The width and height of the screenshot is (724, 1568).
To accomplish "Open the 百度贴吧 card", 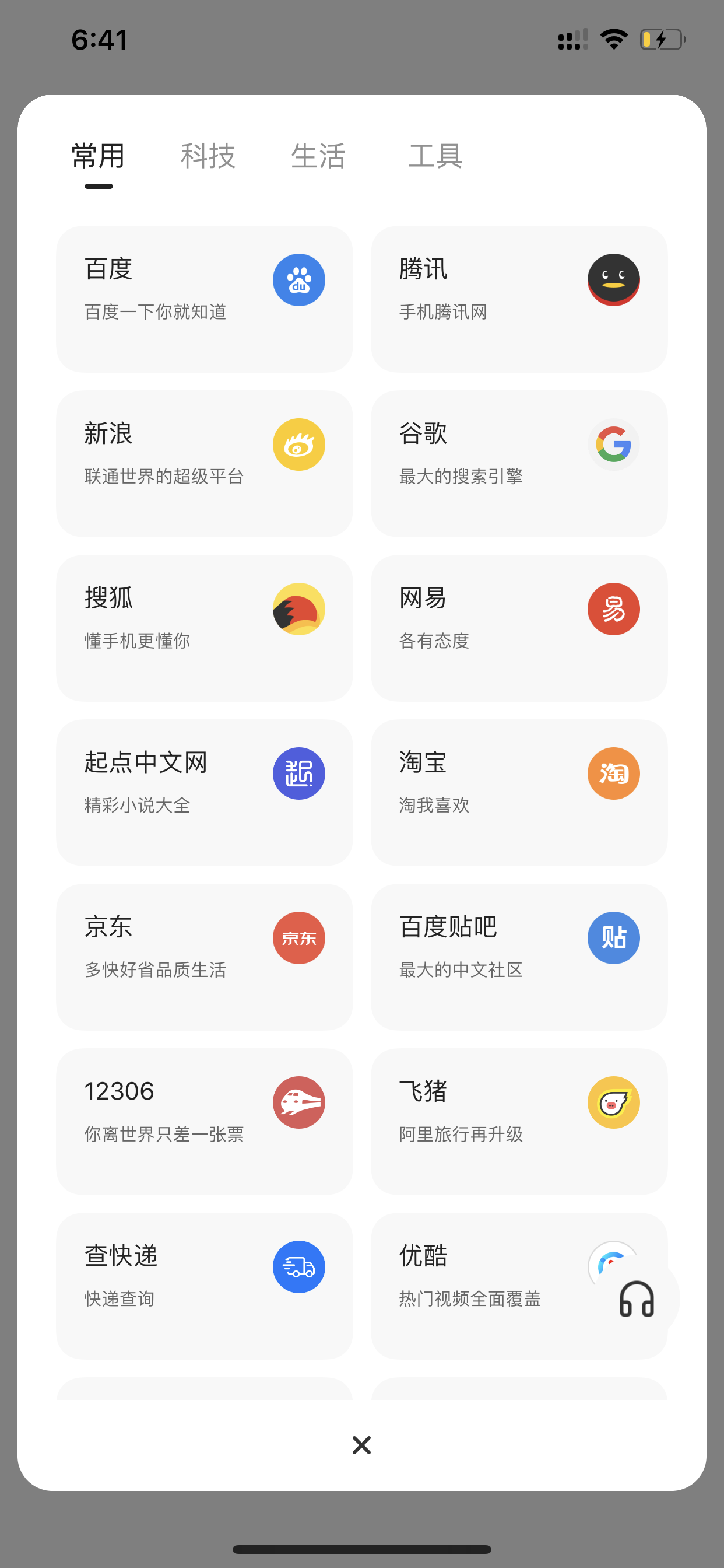I will pyautogui.click(x=519, y=957).
